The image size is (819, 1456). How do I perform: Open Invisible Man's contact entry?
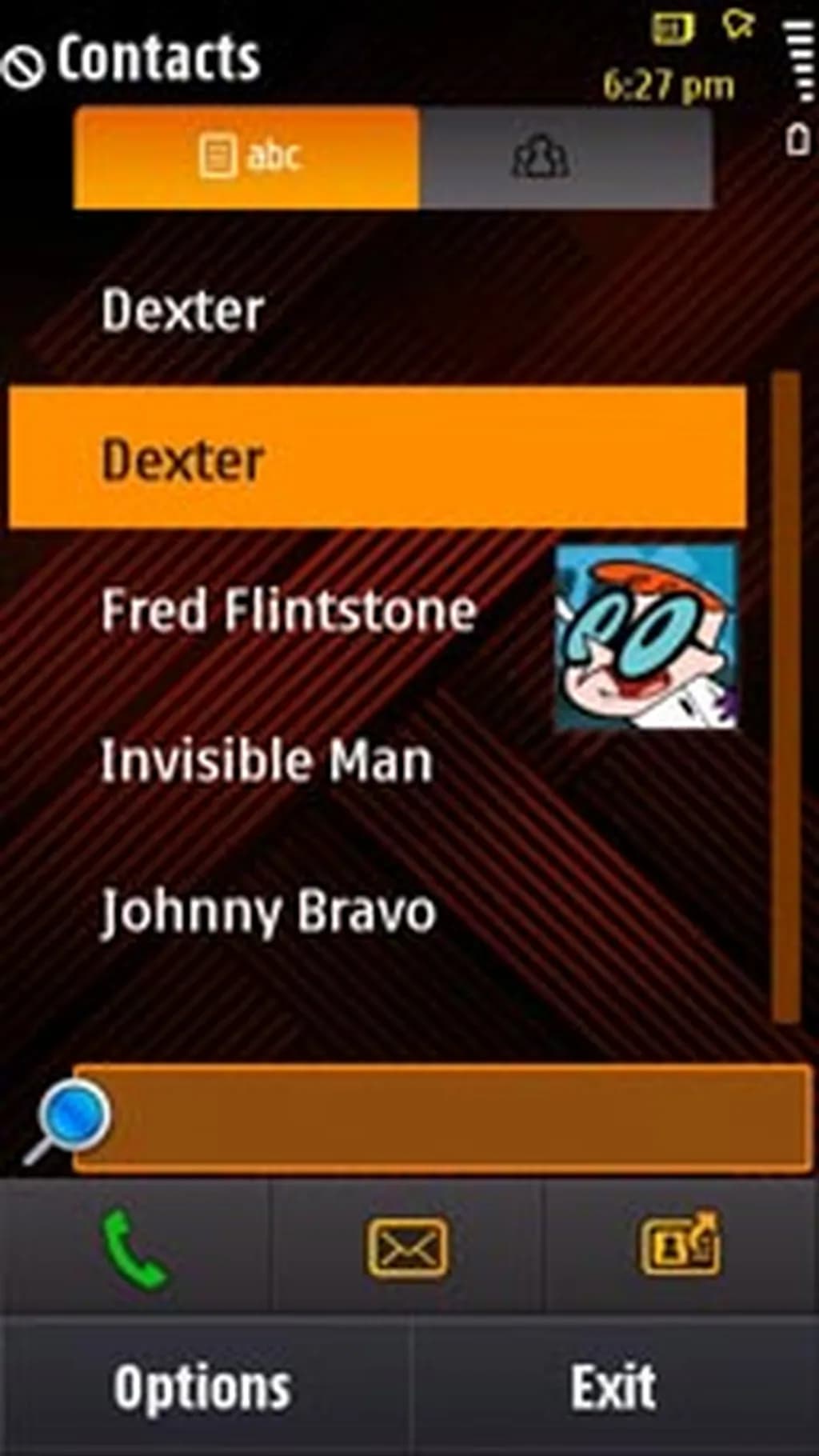[x=266, y=760]
